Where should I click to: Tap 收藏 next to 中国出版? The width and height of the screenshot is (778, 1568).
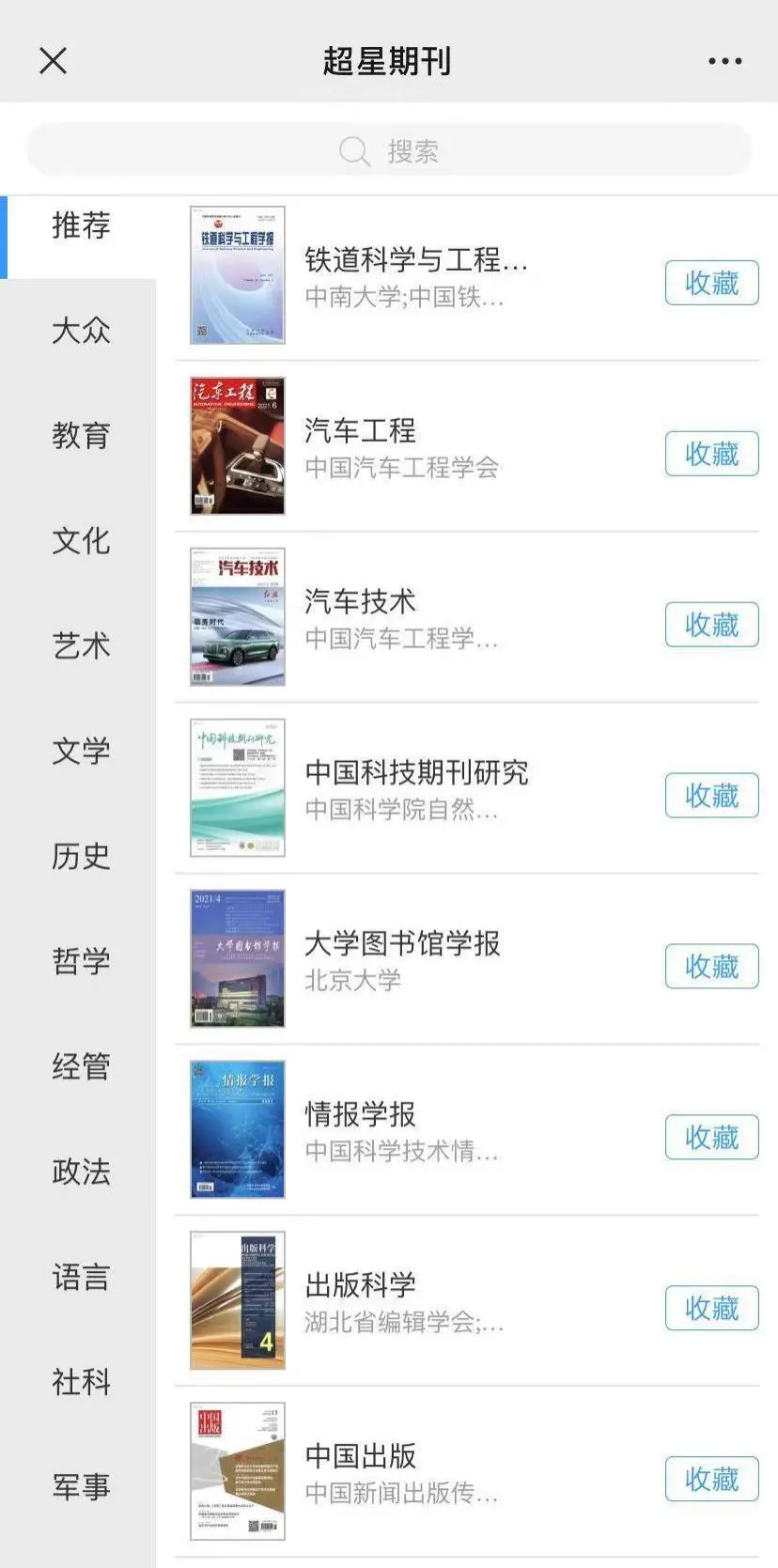tap(711, 1479)
